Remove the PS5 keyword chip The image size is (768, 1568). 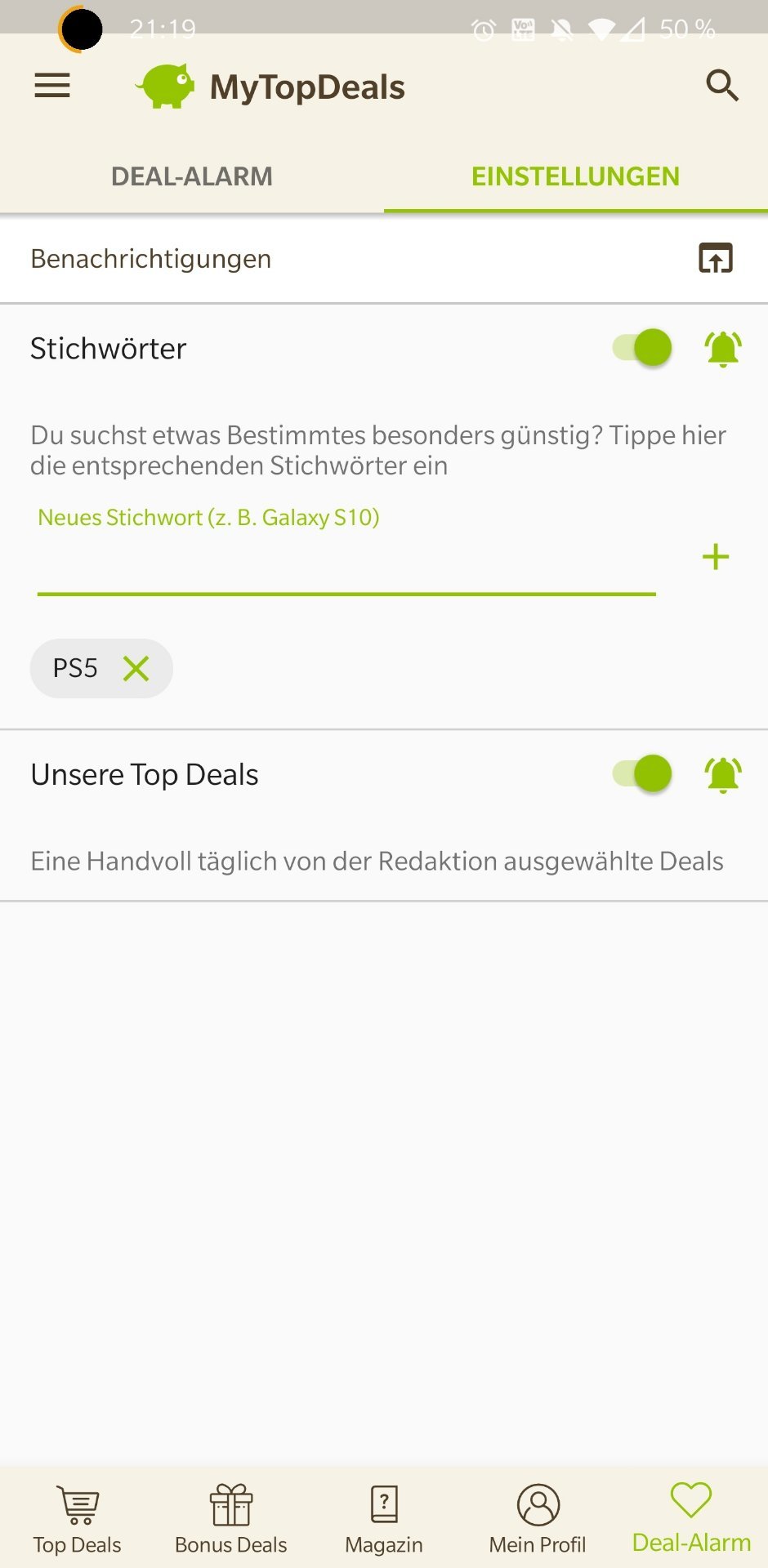point(136,669)
